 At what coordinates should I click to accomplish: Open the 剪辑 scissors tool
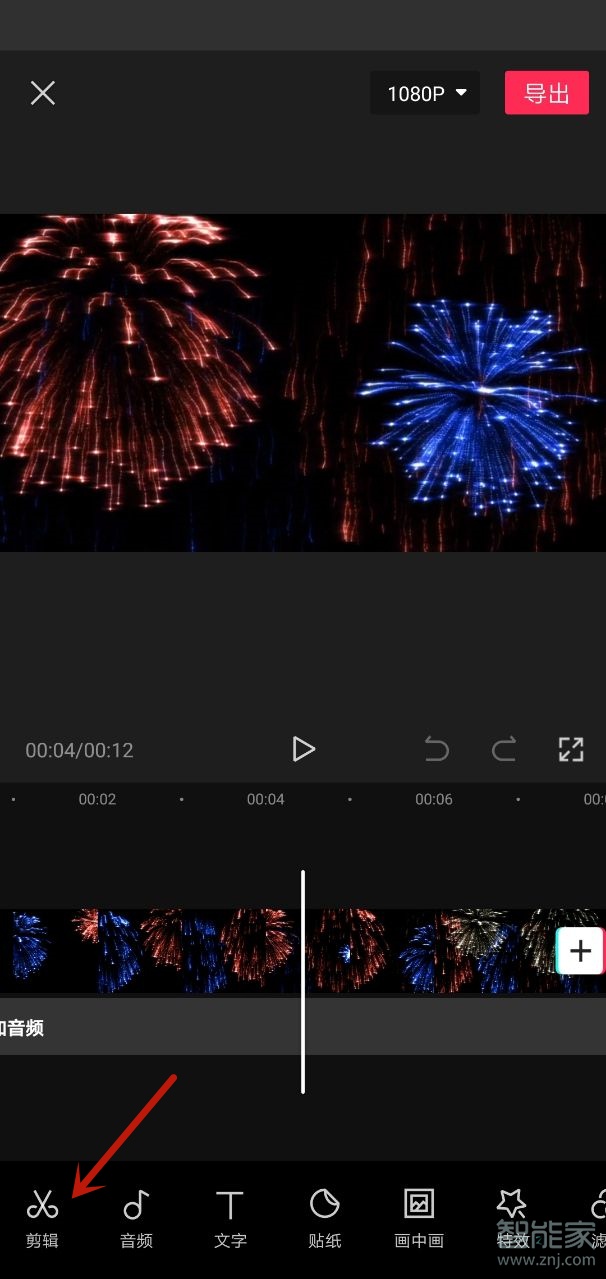pyautogui.click(x=42, y=1217)
